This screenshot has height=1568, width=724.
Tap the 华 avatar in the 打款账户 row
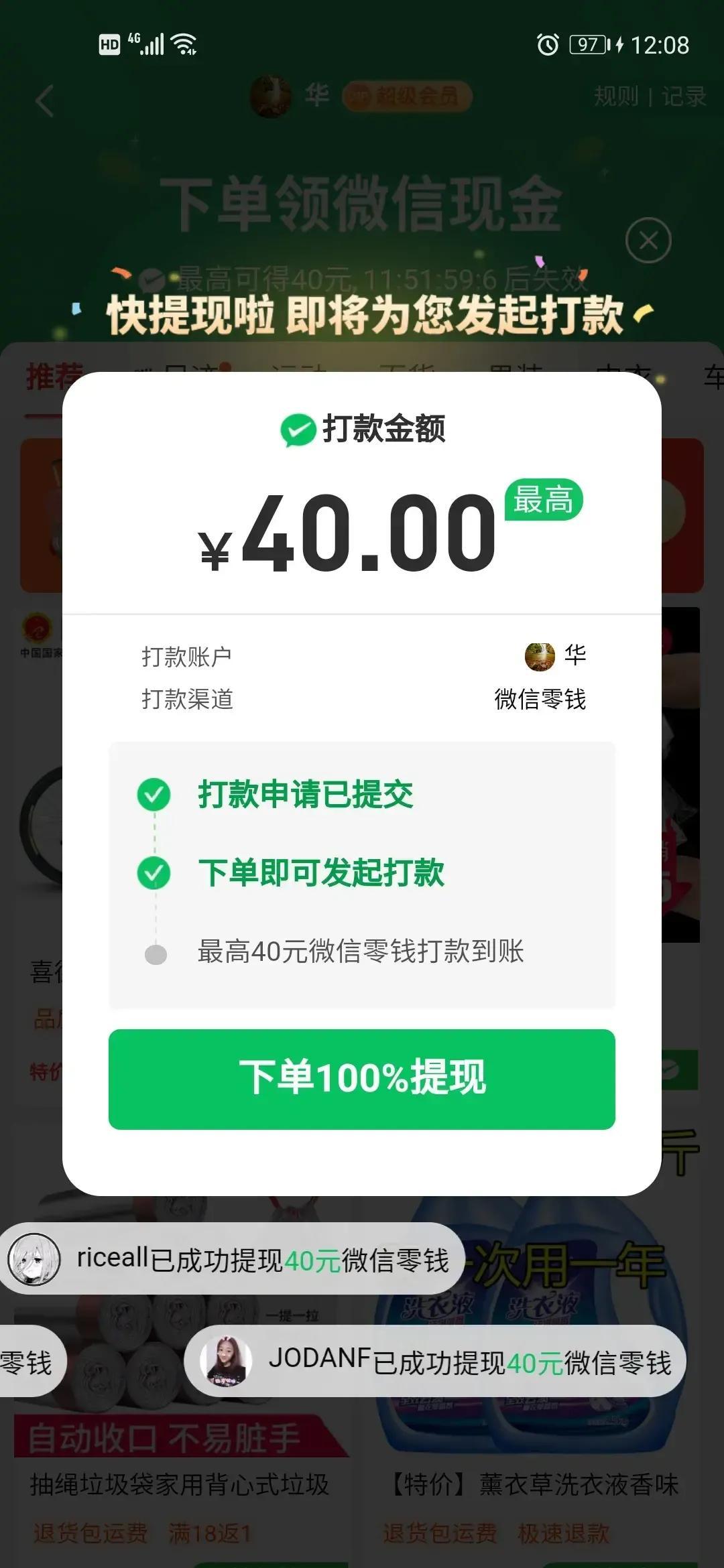540,657
